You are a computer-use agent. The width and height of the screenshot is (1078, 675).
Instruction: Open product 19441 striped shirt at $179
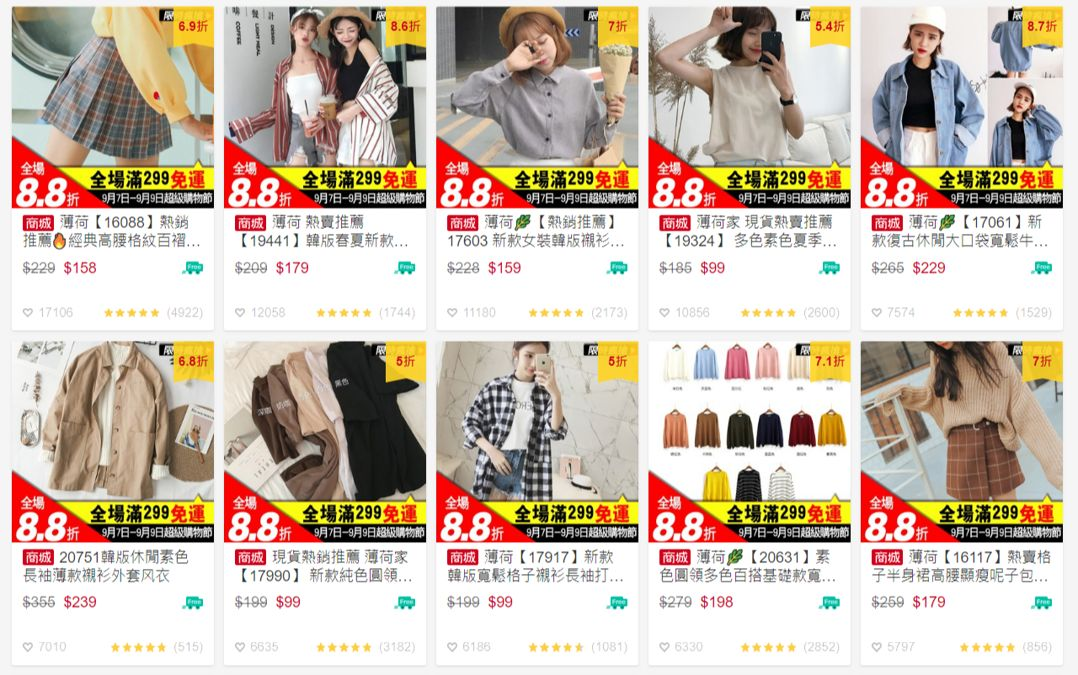(x=324, y=231)
